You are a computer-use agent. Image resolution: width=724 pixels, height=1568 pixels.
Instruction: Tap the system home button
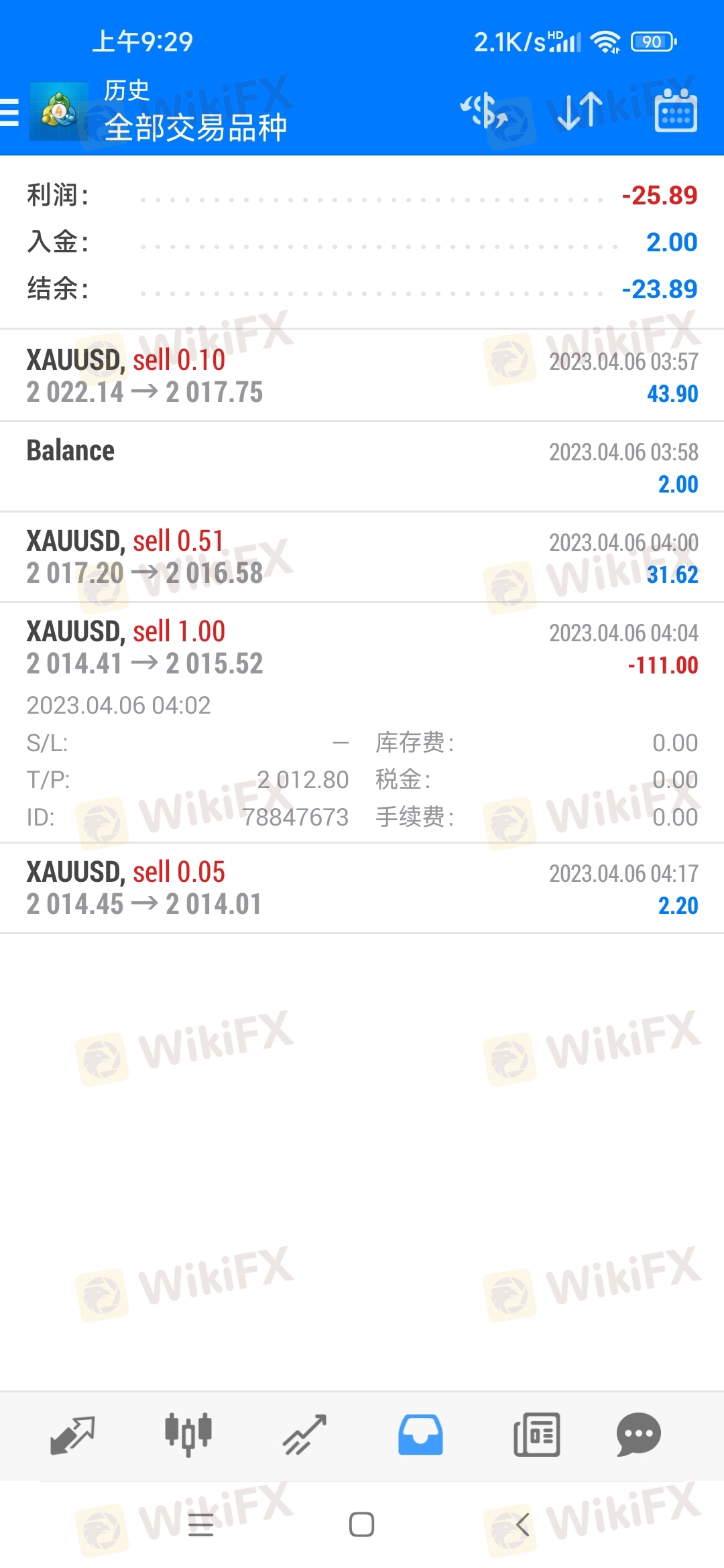[x=362, y=1524]
